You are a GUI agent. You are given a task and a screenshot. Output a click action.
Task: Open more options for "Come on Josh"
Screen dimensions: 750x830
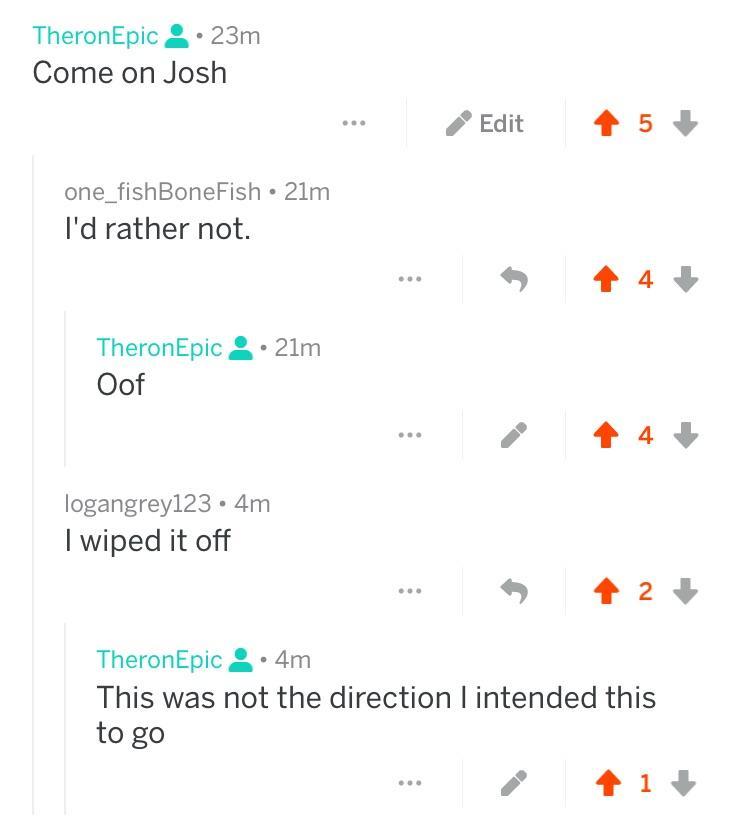coord(353,123)
